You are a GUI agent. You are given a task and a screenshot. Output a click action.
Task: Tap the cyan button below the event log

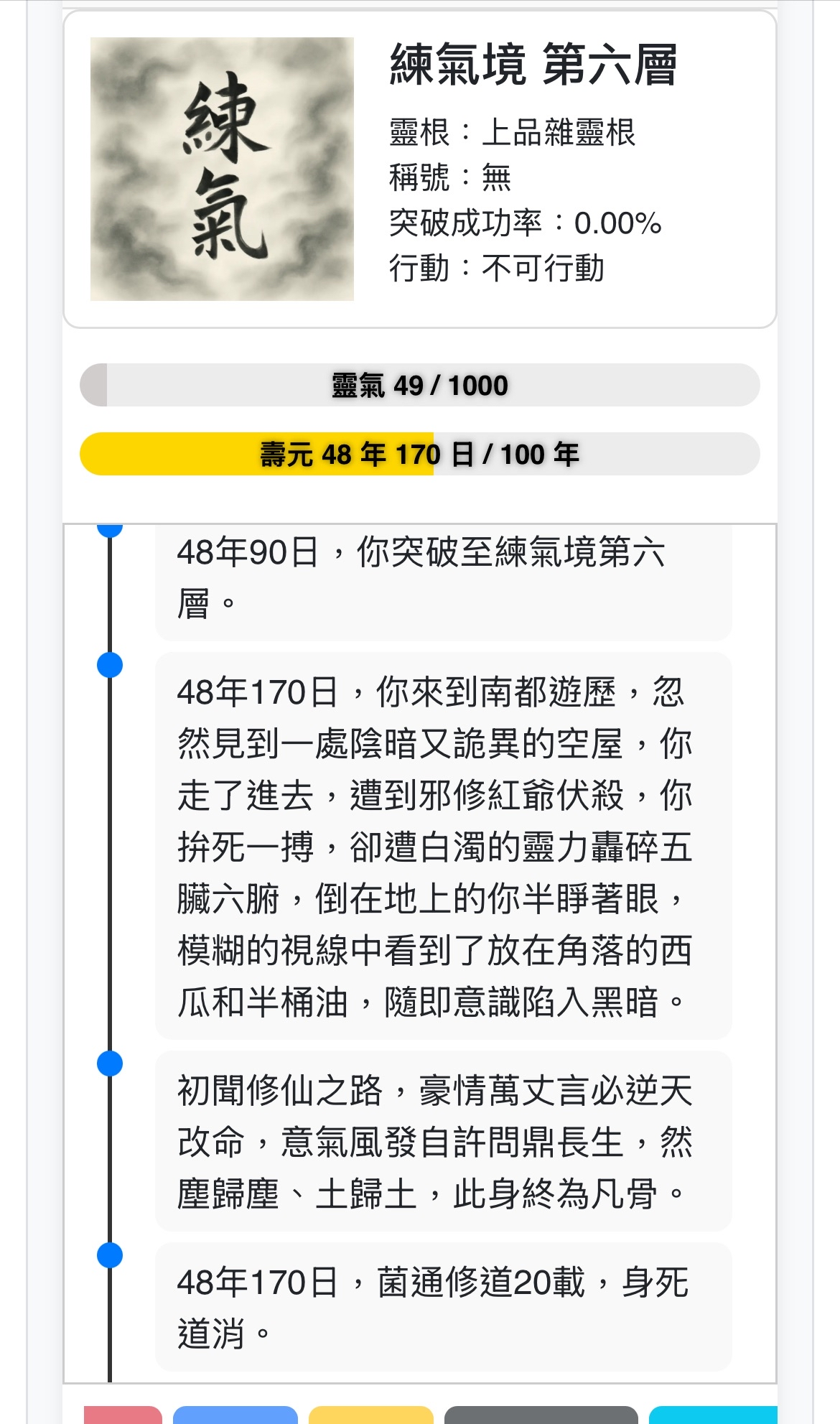(x=713, y=1415)
